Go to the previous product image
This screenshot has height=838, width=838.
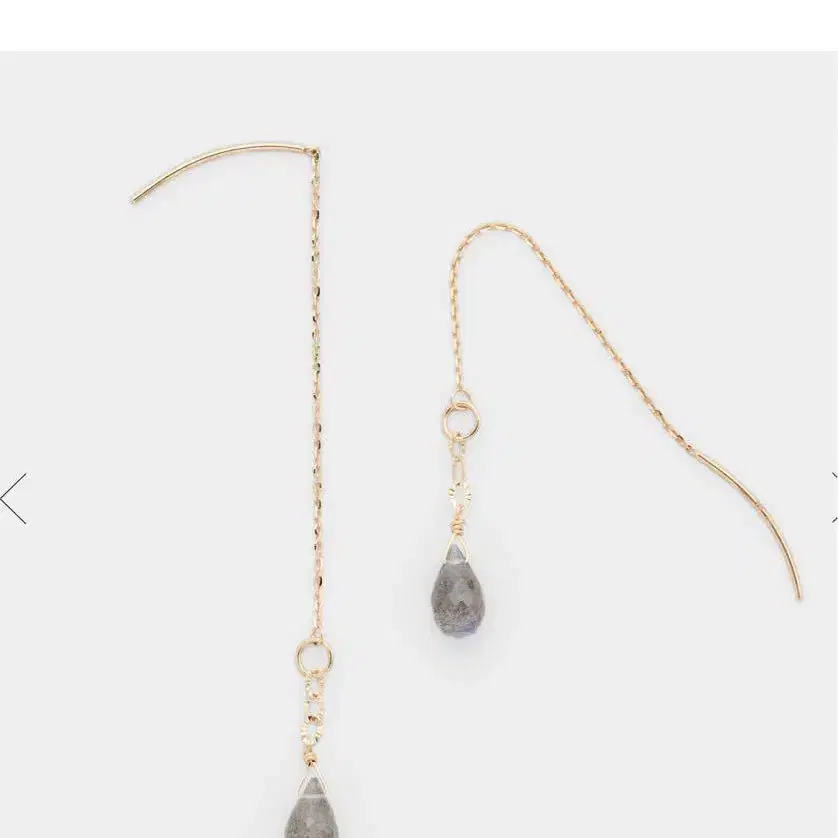(13, 498)
